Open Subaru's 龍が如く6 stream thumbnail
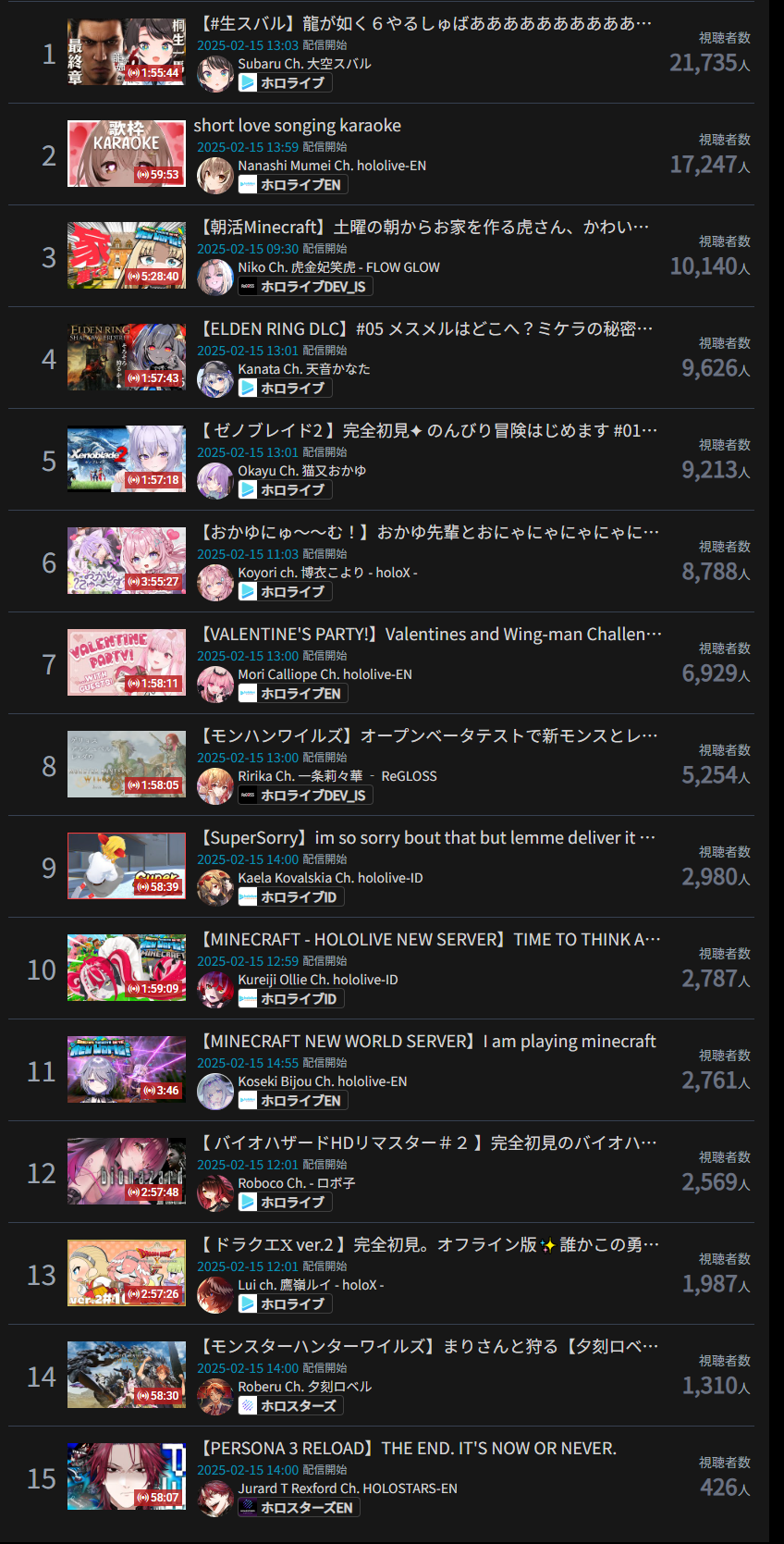 (127, 52)
